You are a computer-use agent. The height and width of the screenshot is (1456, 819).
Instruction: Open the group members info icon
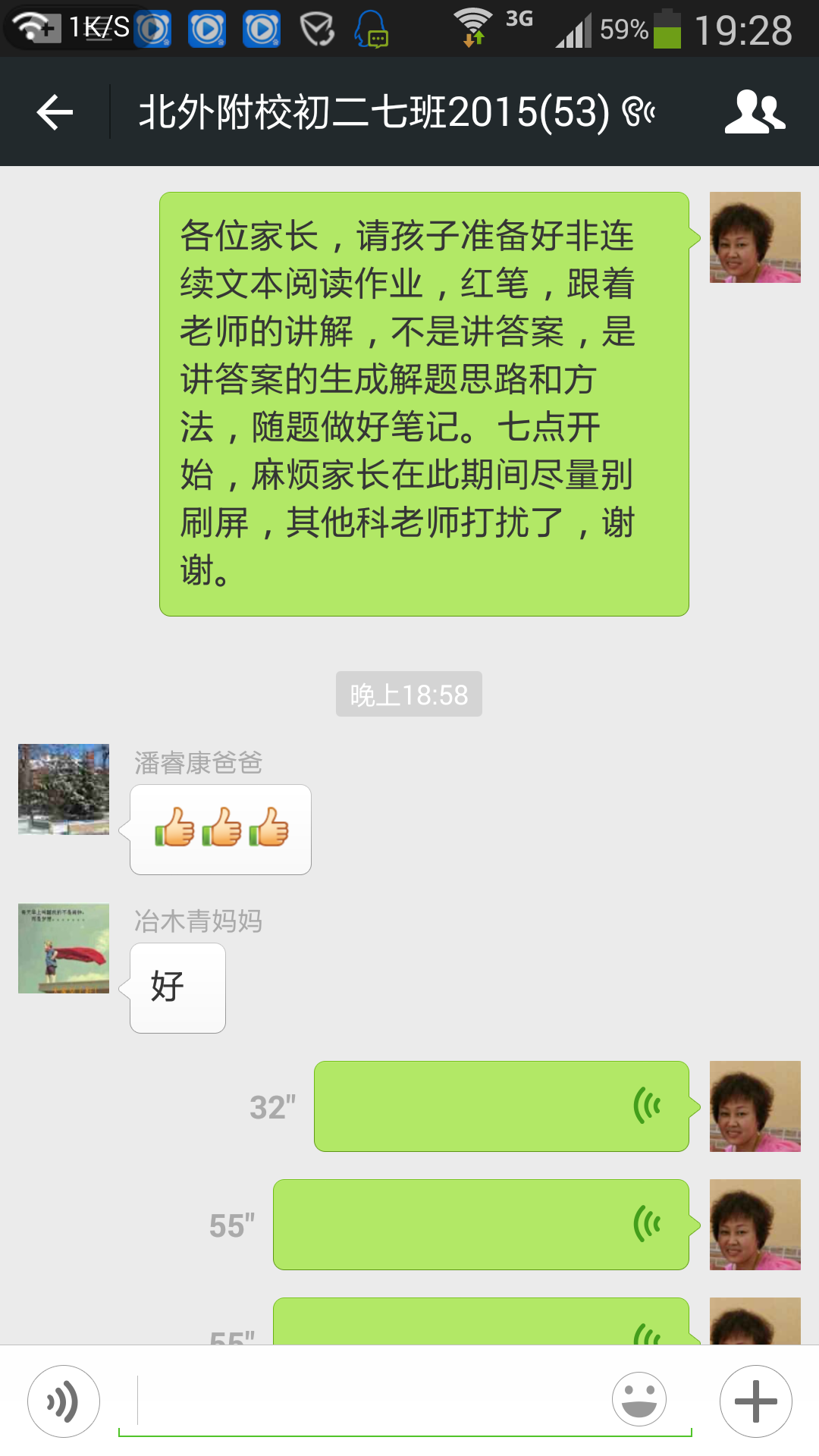755,112
